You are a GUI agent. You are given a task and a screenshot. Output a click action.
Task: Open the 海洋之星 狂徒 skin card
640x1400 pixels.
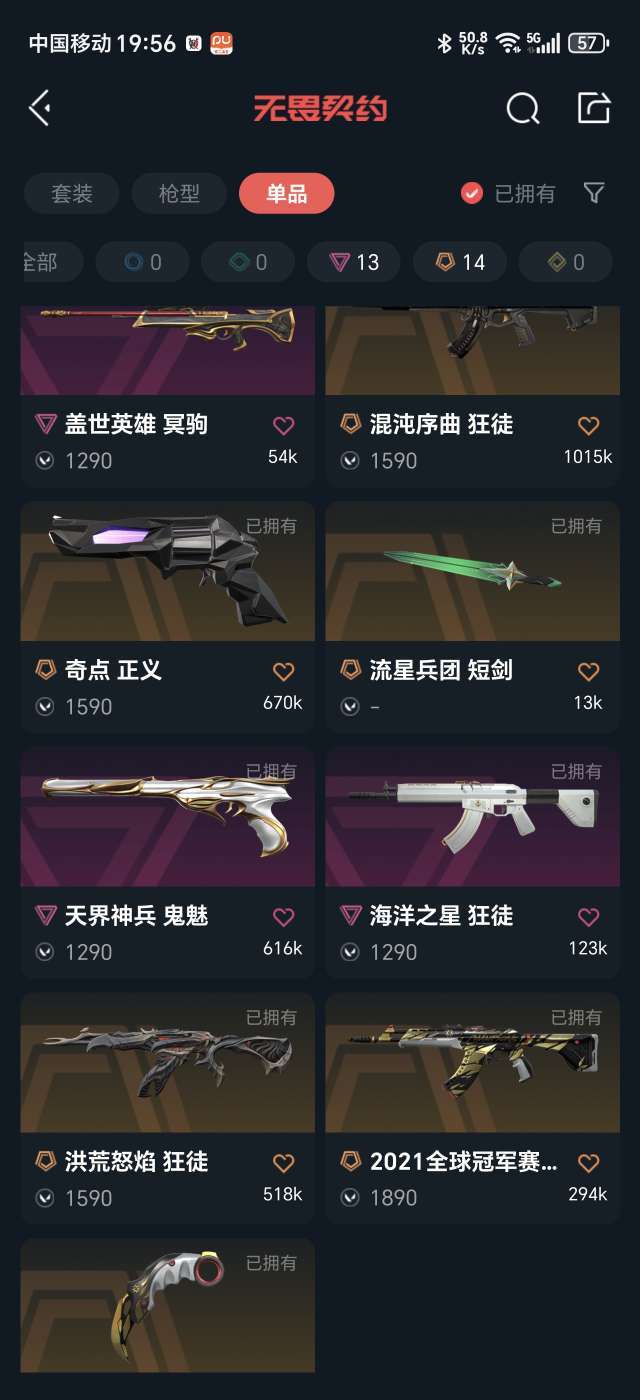click(x=472, y=863)
